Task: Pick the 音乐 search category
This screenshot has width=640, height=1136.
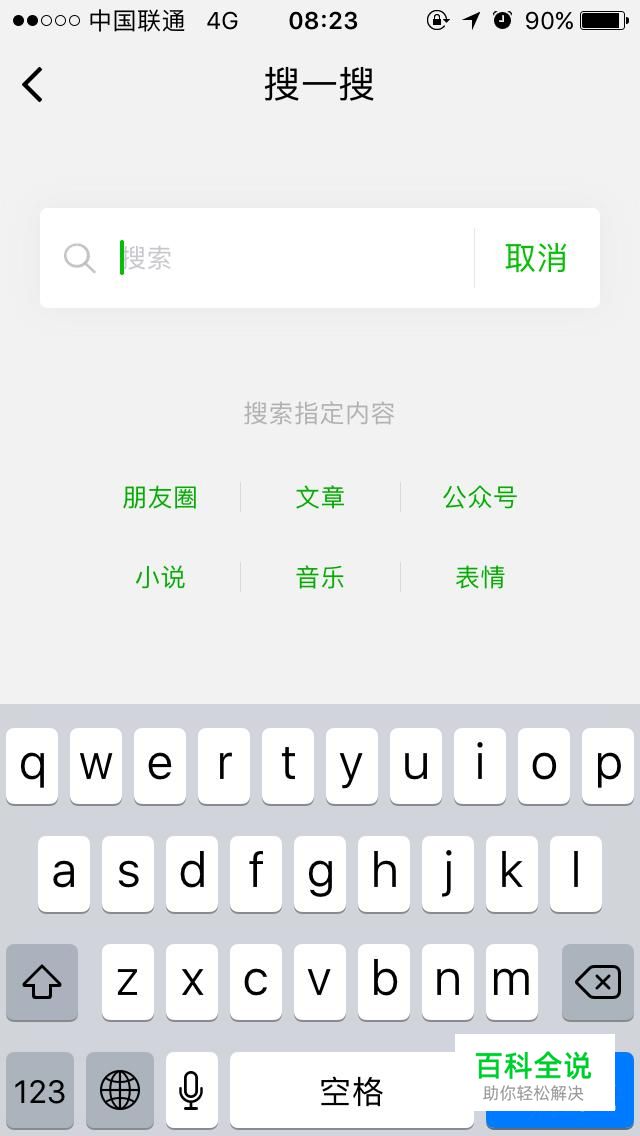Action: coord(320,577)
